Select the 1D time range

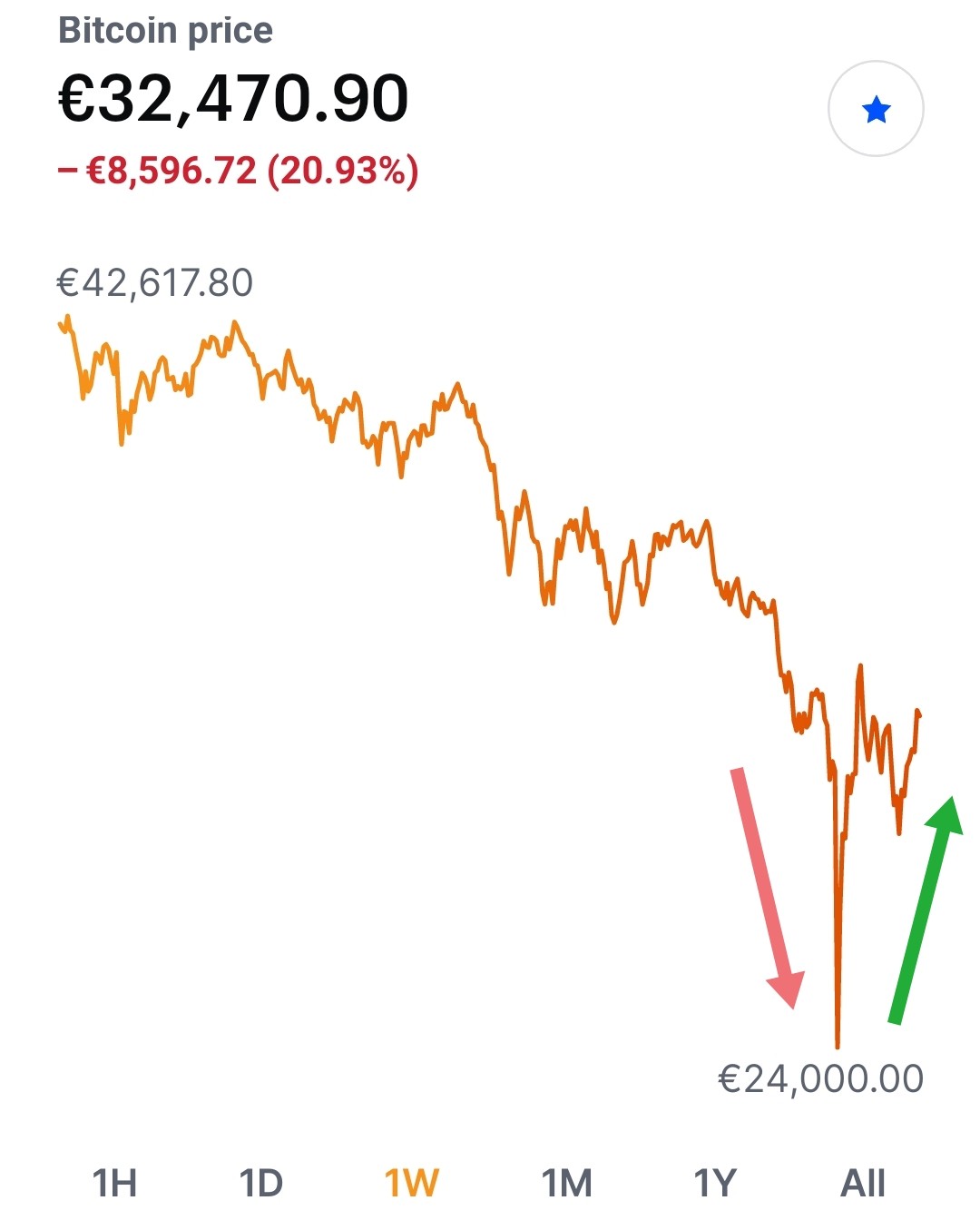pos(261,1184)
